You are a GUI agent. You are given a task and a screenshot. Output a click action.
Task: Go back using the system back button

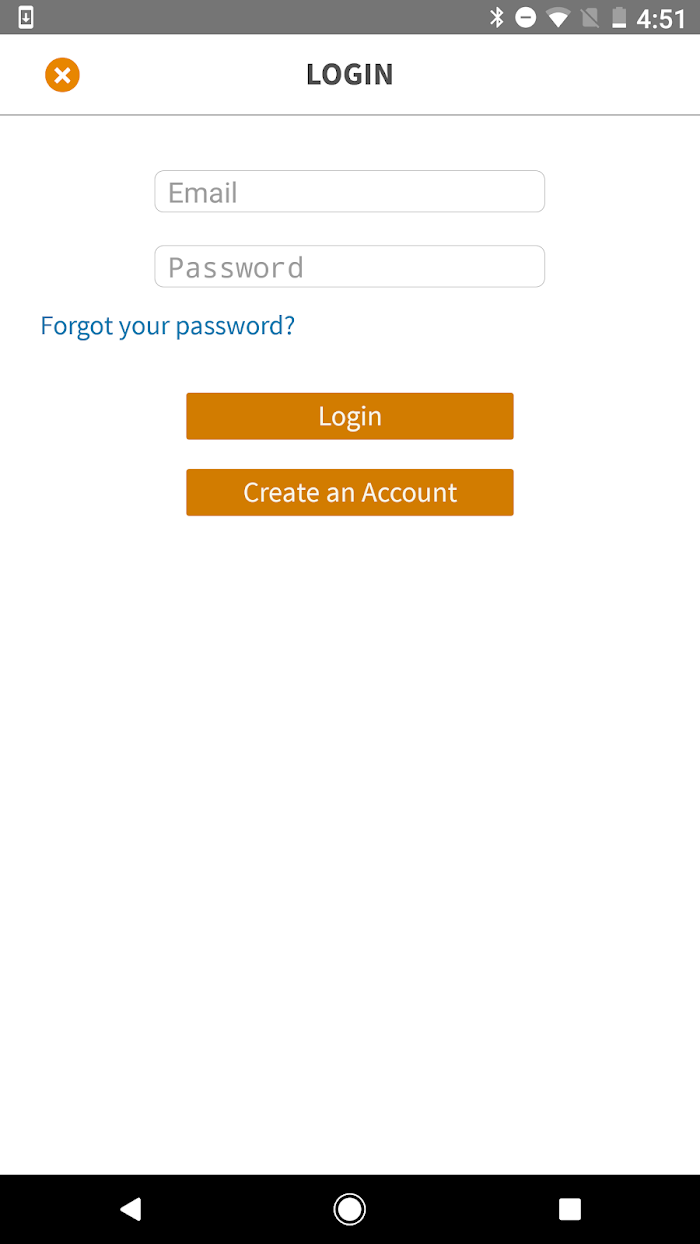(x=130, y=1209)
